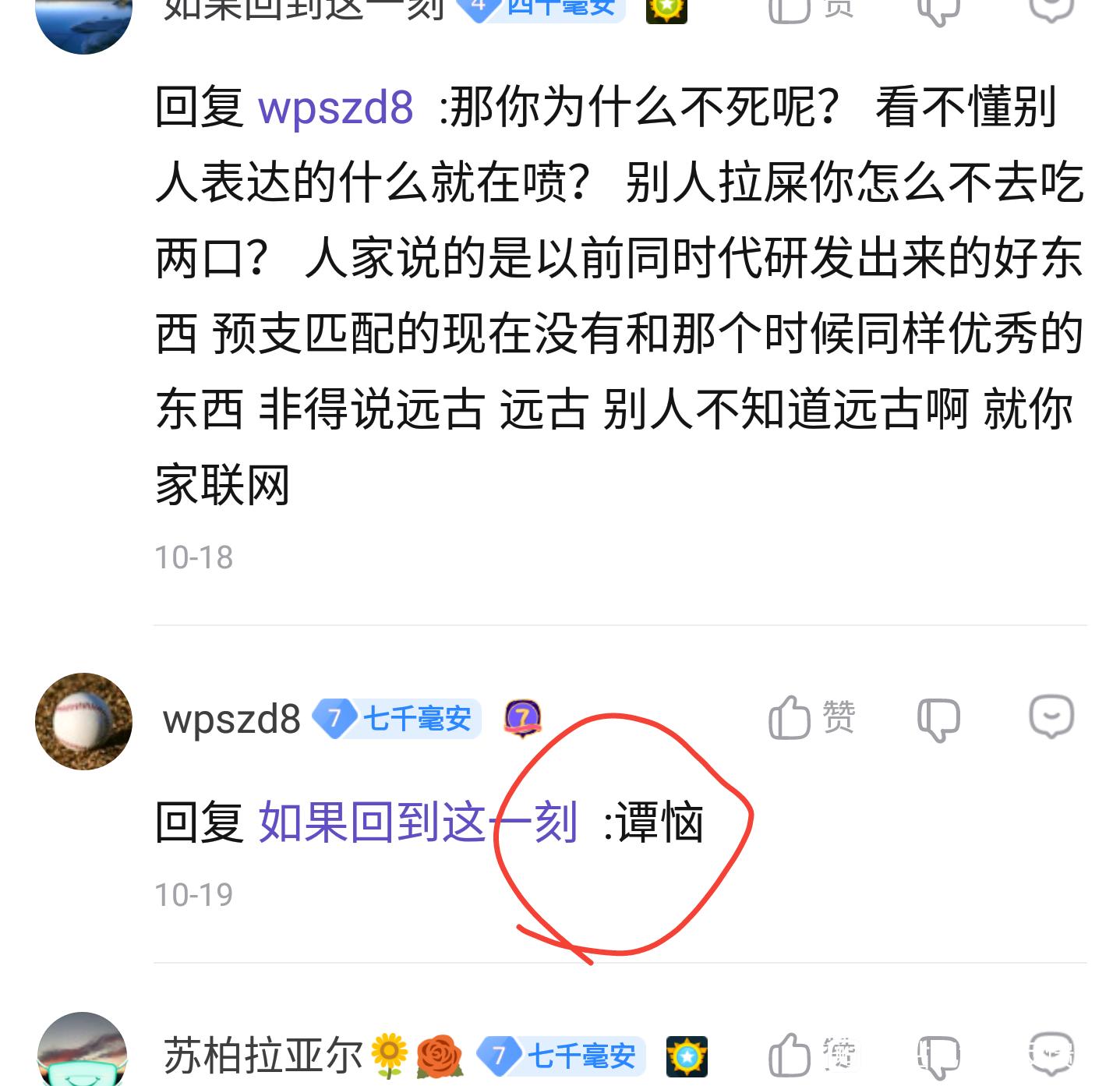Image resolution: width=1120 pixels, height=1086 pixels.
Task: Open wpszd8 username next to baseball avatar
Action: tap(231, 718)
